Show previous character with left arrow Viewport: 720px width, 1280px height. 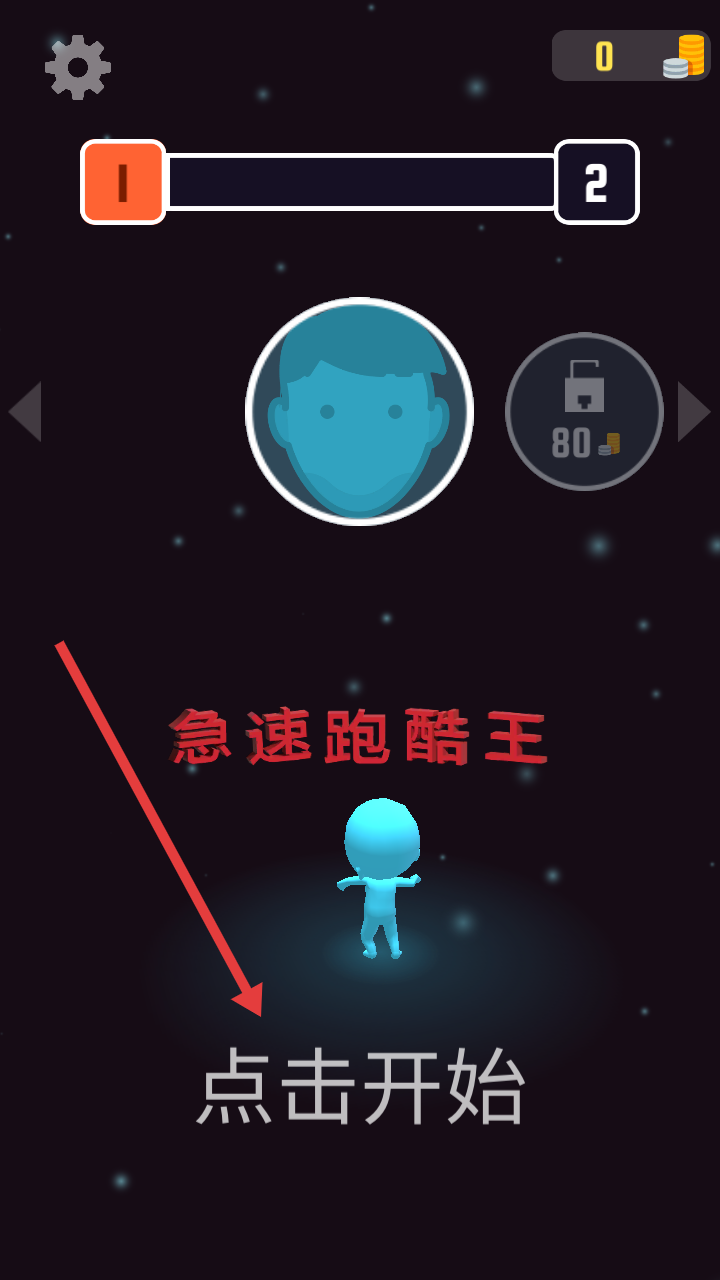(25, 411)
